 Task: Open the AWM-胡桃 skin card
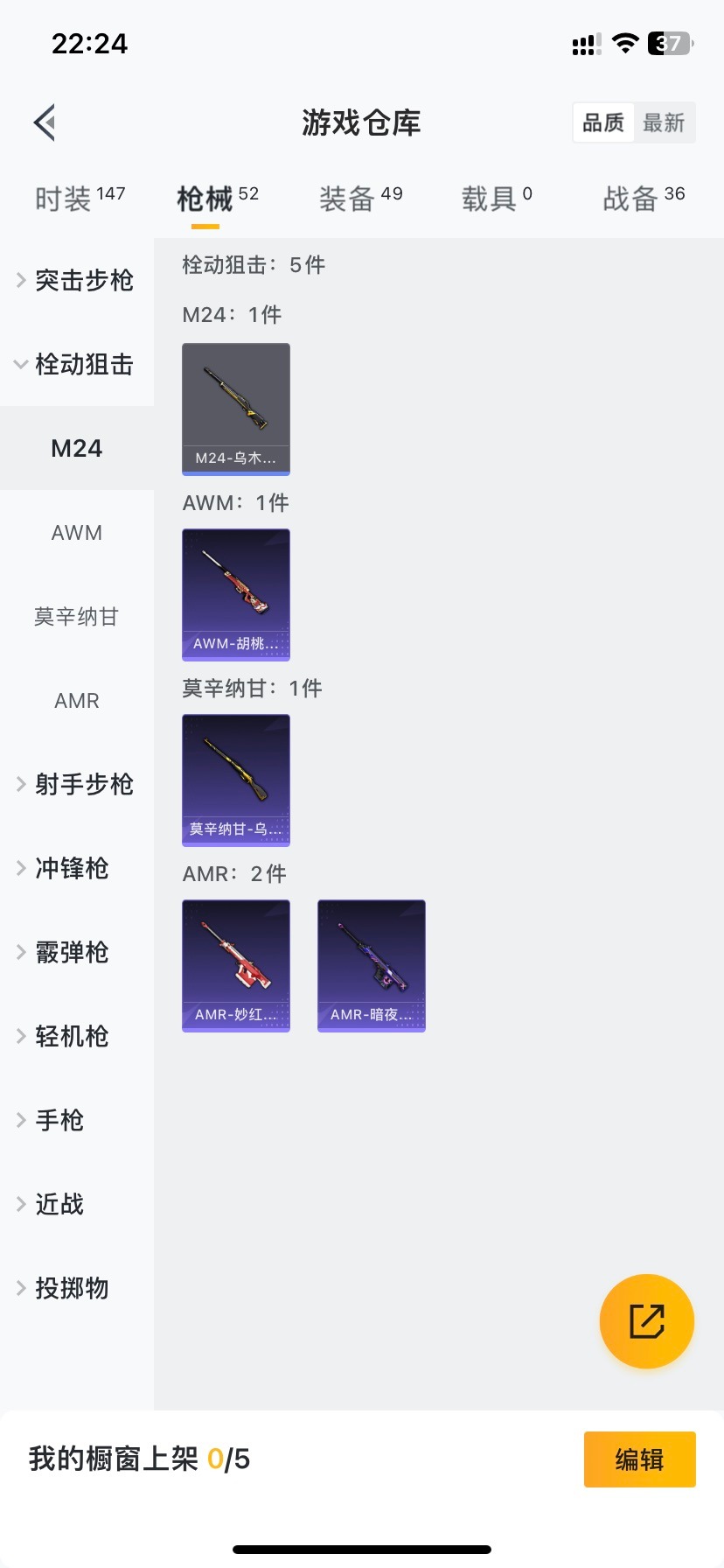point(236,594)
